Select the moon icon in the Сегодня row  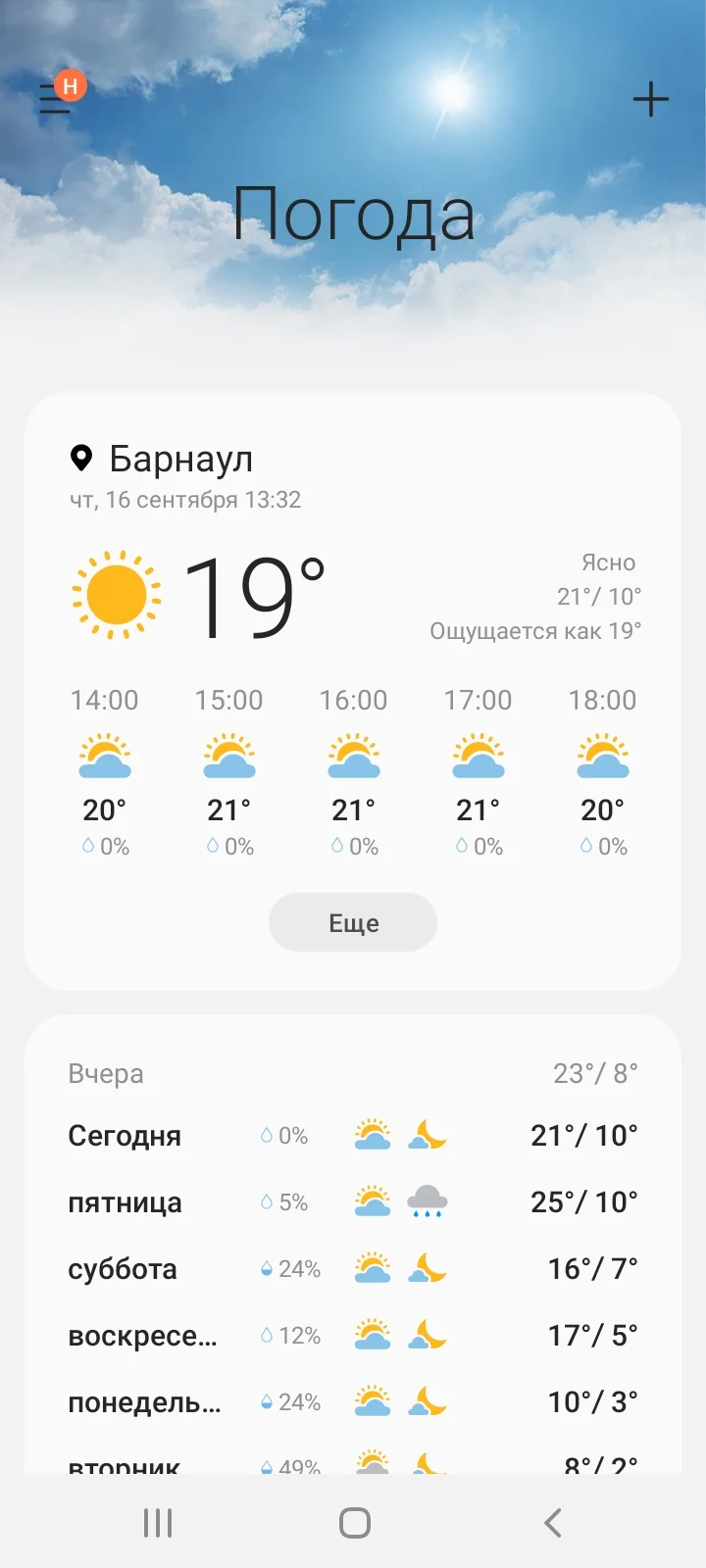point(426,1135)
